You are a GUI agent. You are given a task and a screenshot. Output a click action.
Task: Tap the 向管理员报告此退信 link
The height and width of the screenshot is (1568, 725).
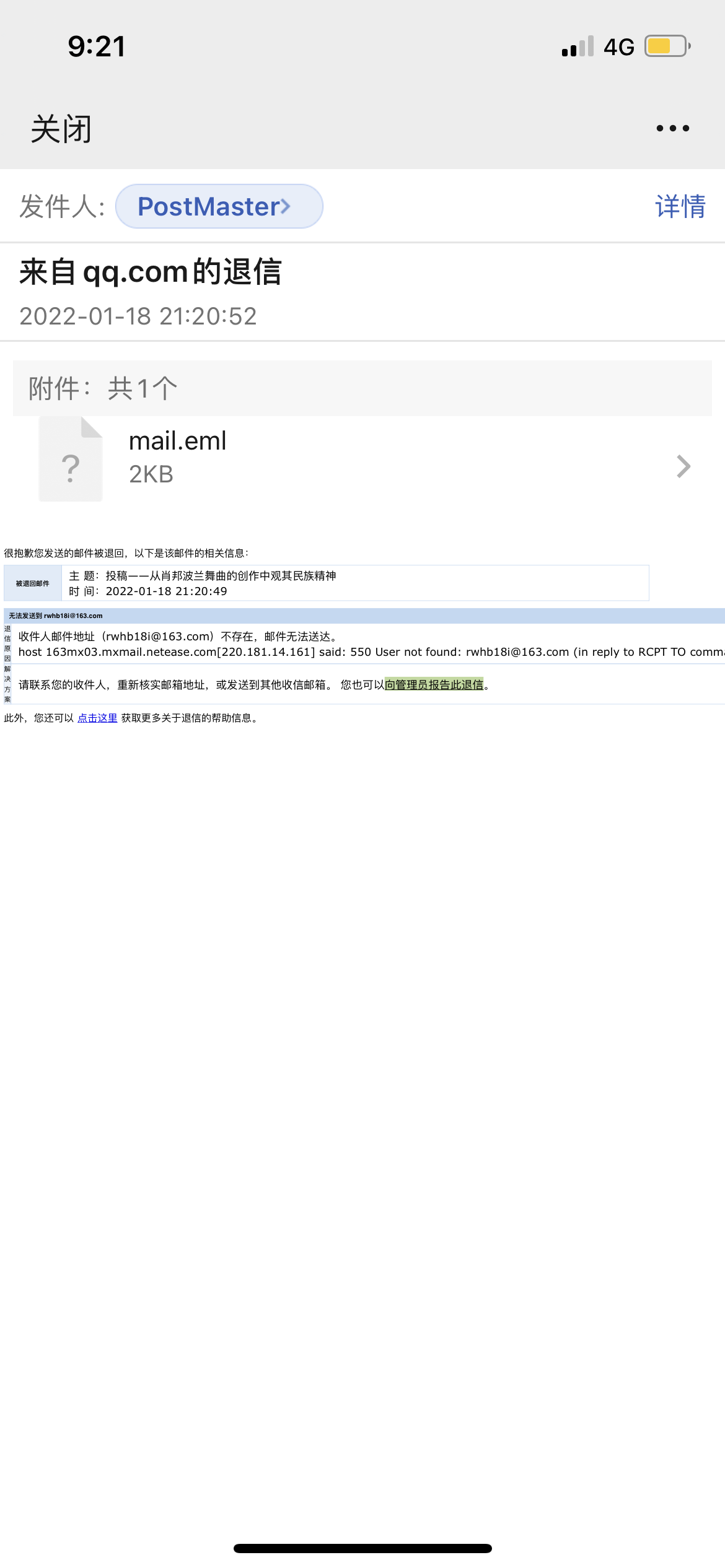click(x=434, y=685)
